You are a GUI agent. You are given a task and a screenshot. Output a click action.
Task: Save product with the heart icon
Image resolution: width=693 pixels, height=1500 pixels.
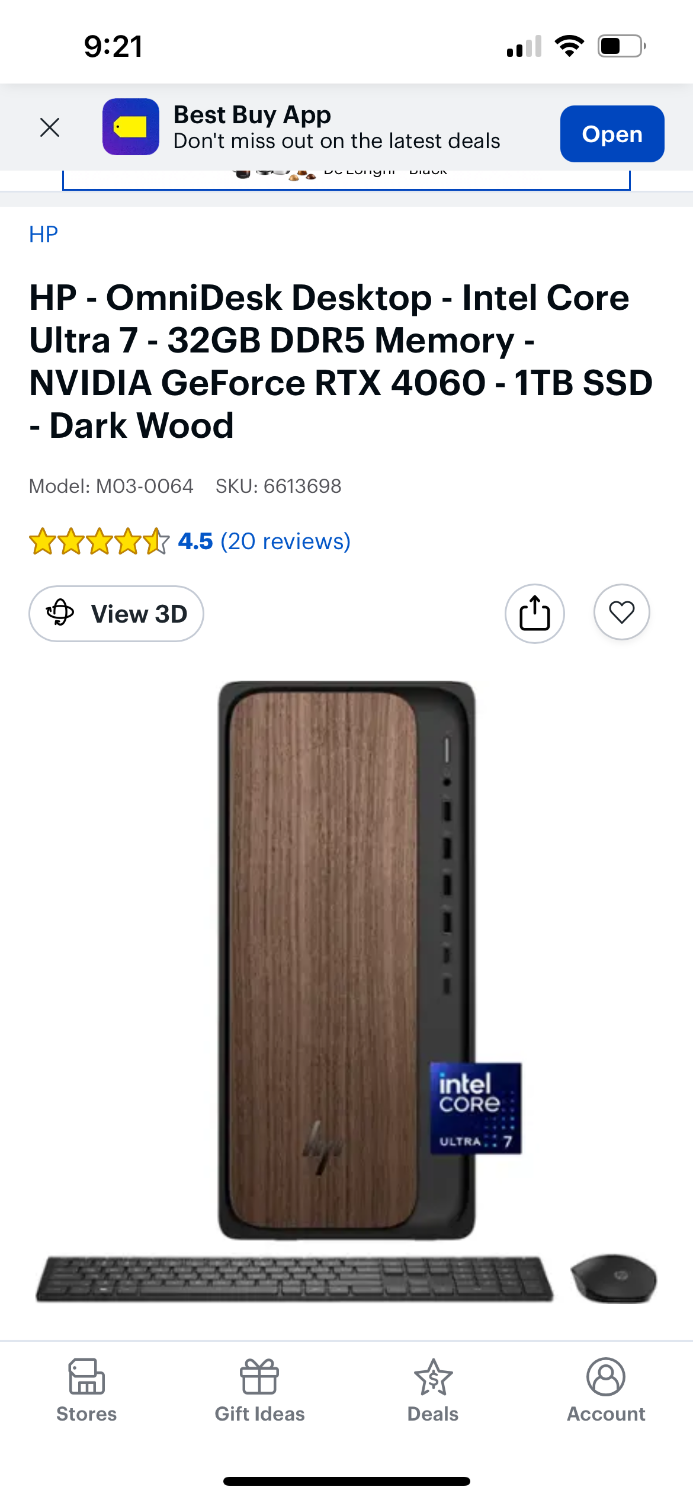pos(621,612)
